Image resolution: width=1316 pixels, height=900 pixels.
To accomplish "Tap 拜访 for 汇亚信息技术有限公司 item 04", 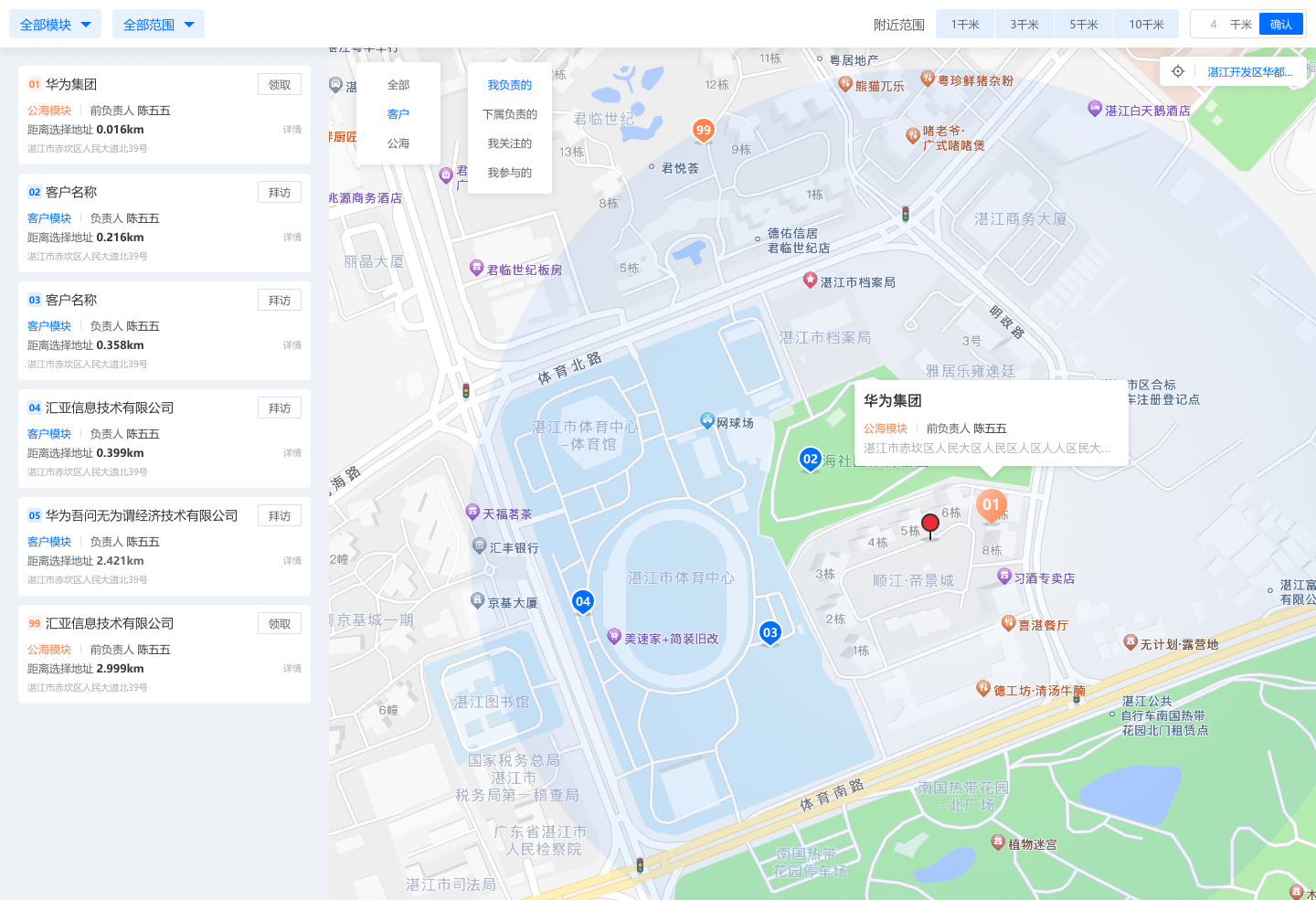I will coord(280,408).
